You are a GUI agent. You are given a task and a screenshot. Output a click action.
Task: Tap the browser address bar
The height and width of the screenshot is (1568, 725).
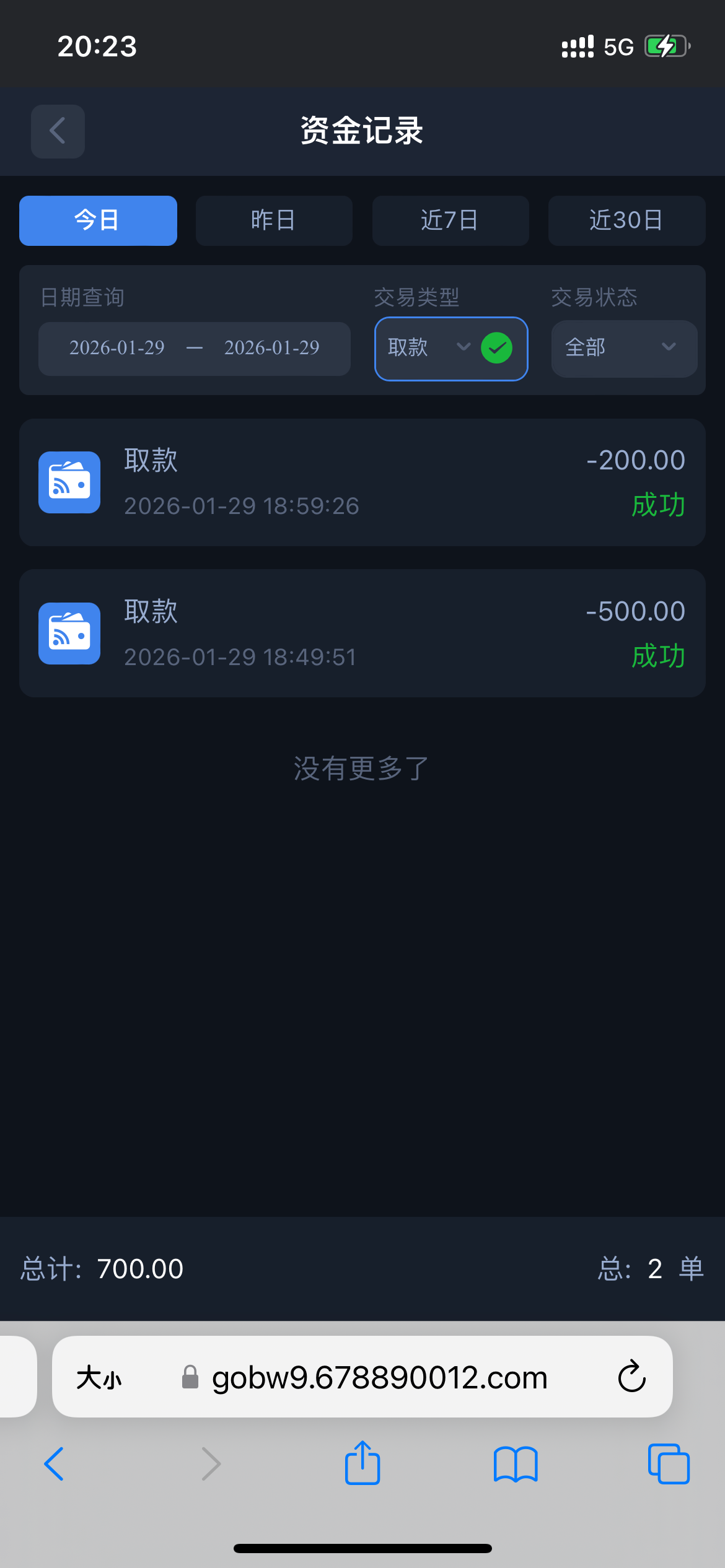[379, 1378]
